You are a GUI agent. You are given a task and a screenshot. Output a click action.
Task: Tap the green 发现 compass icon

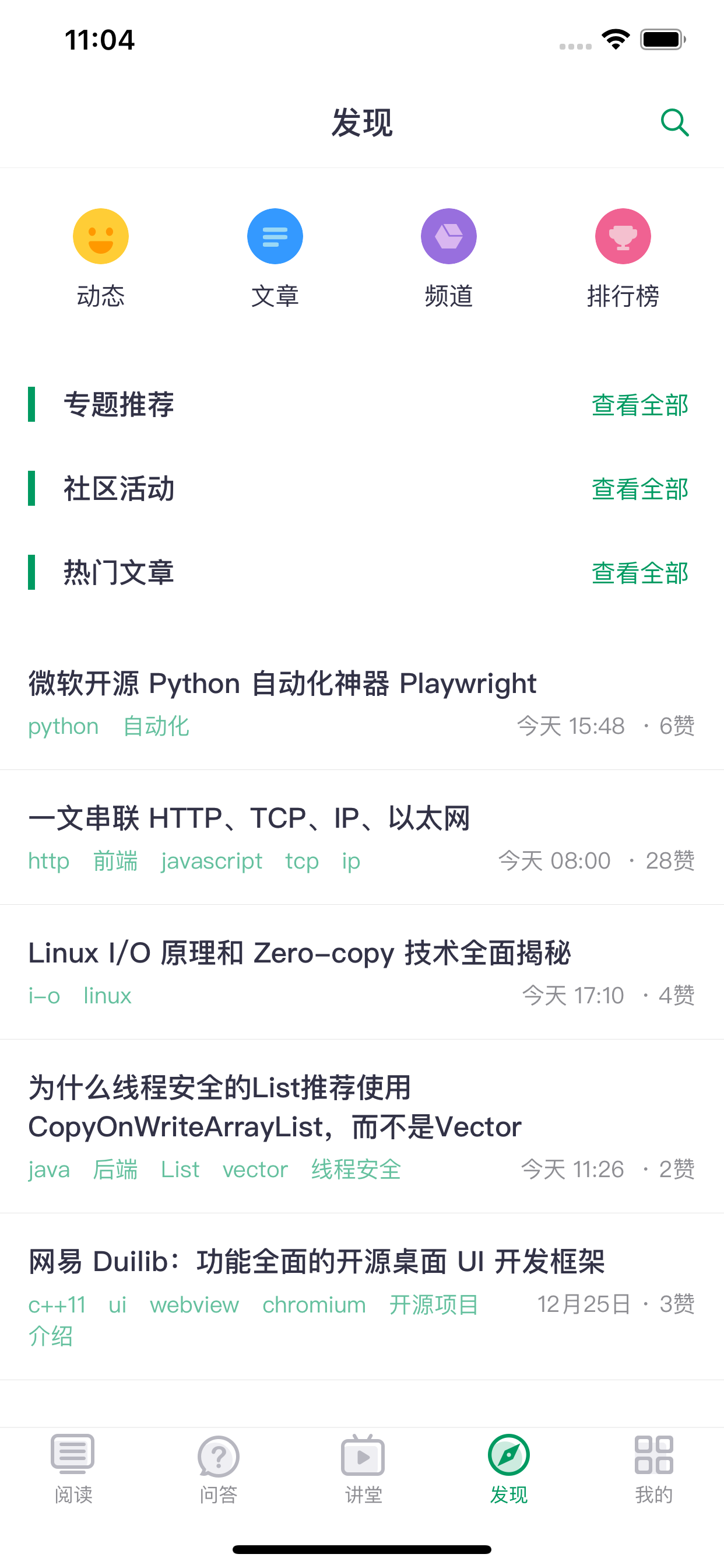509,1456
